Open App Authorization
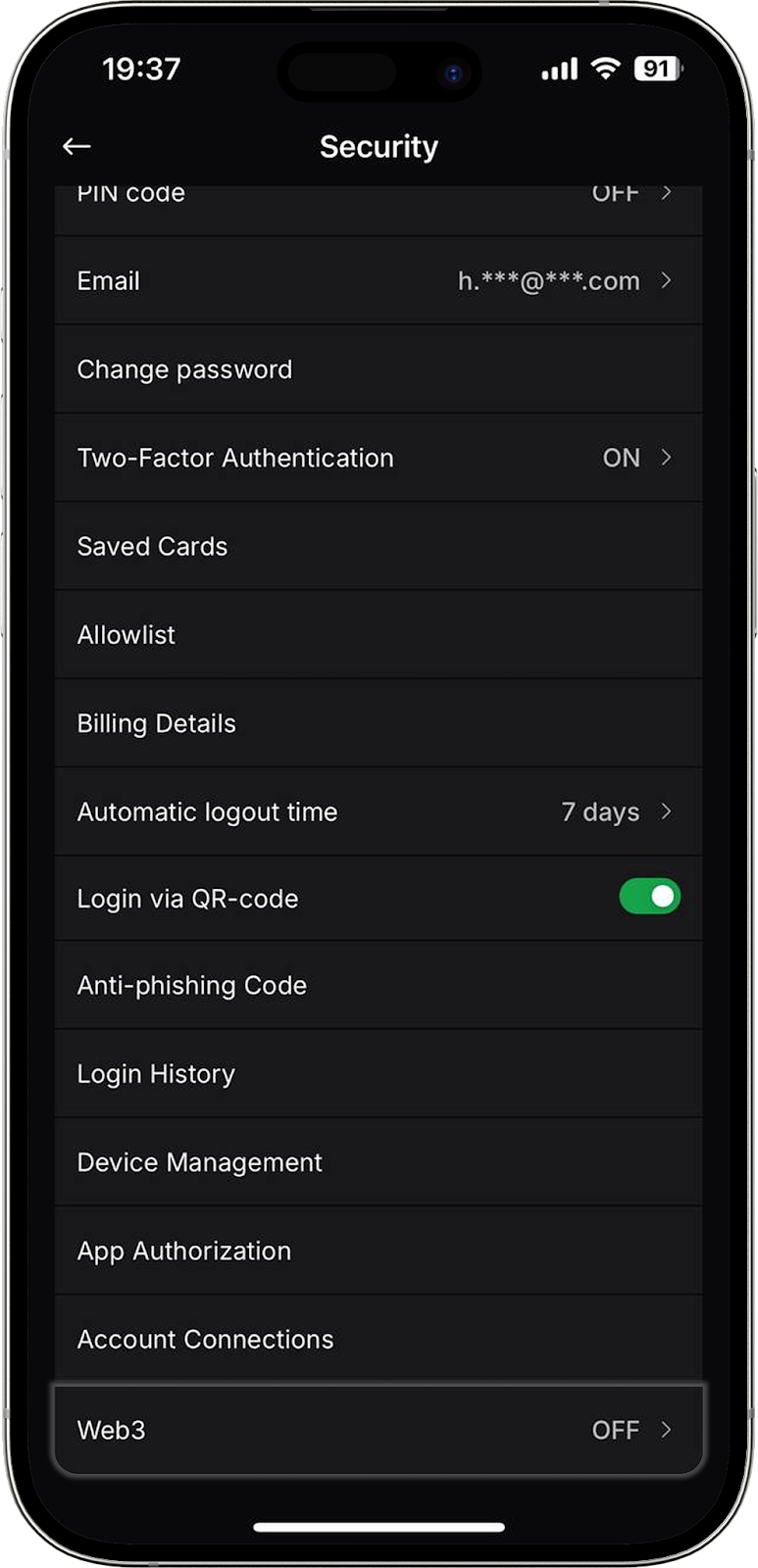The width and height of the screenshot is (758, 1568). pyautogui.click(x=378, y=1250)
